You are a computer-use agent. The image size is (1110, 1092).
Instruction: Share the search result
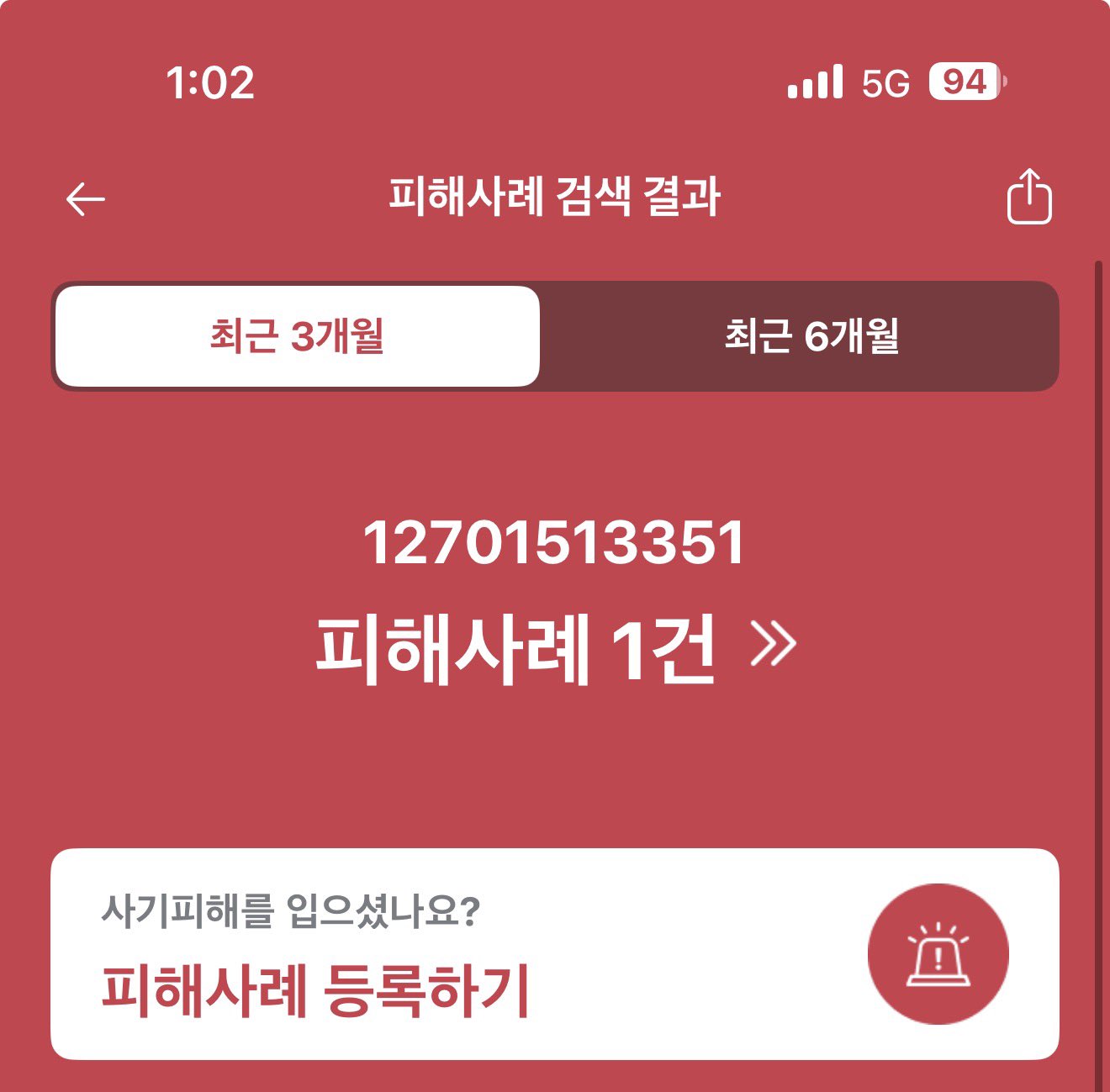(x=1029, y=198)
